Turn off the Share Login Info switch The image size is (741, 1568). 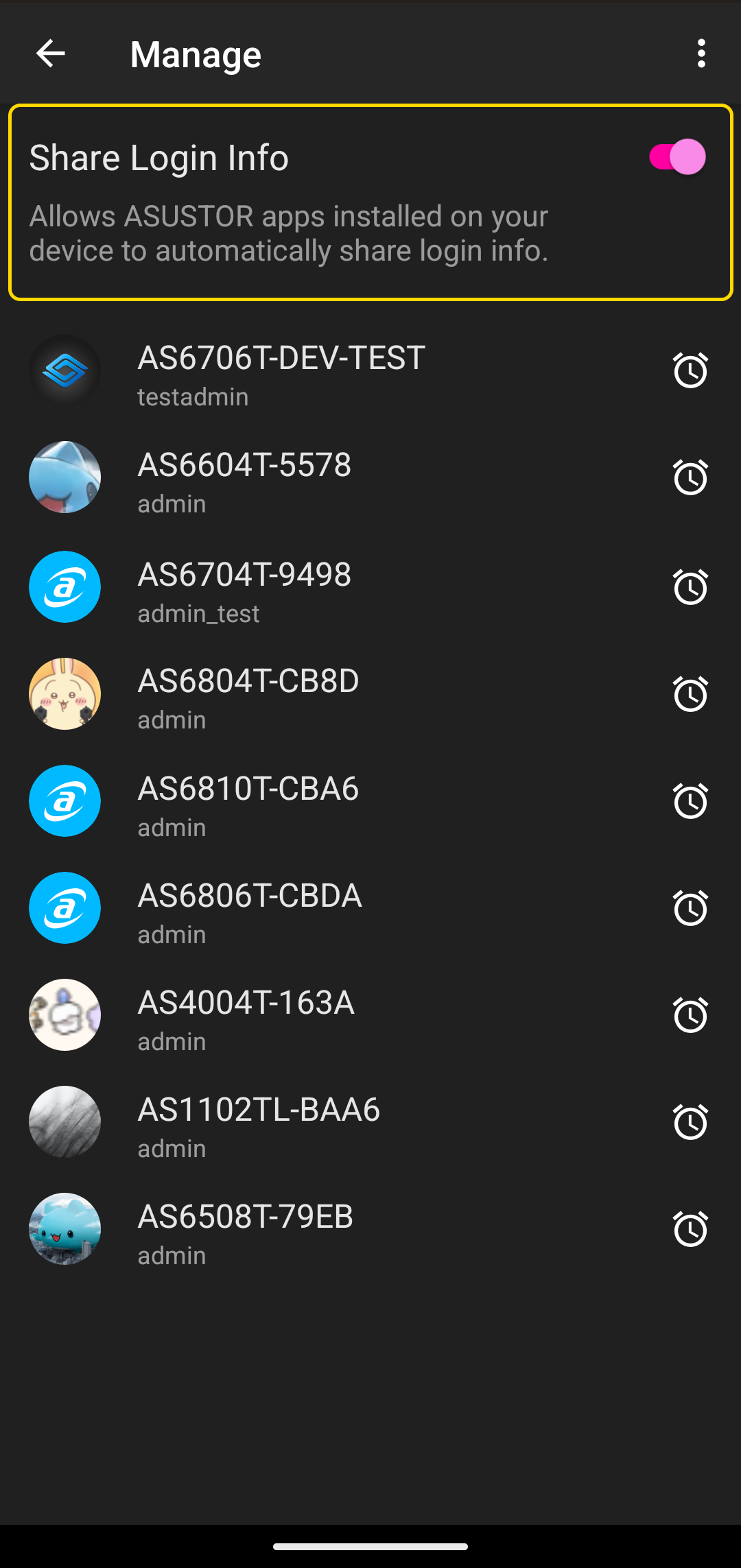677,157
